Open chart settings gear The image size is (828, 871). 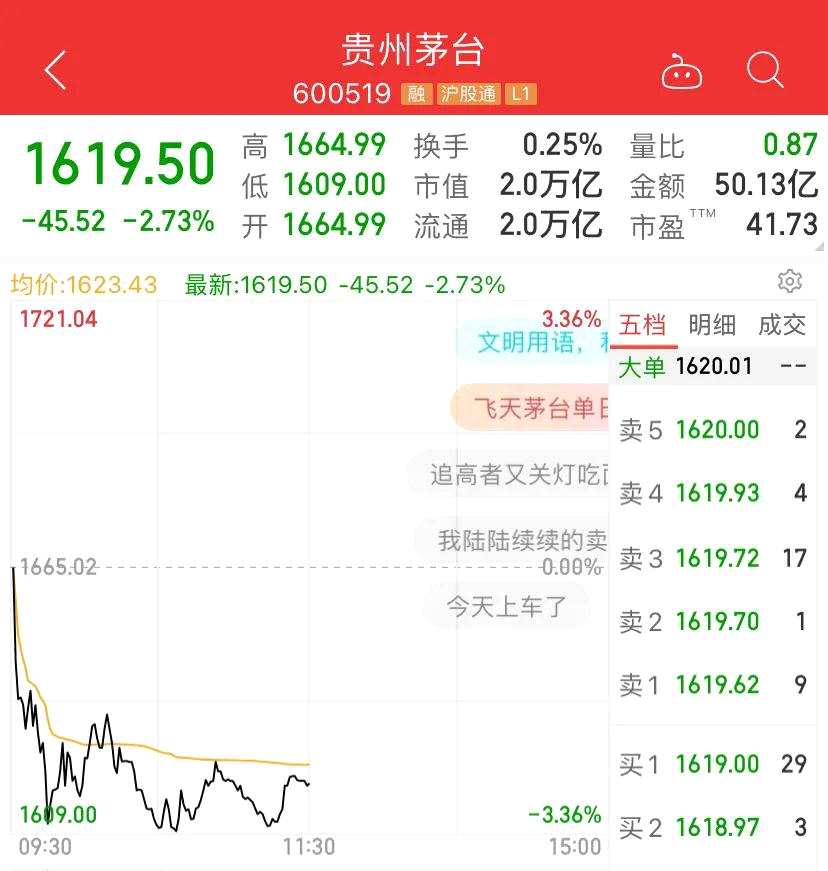pos(790,282)
